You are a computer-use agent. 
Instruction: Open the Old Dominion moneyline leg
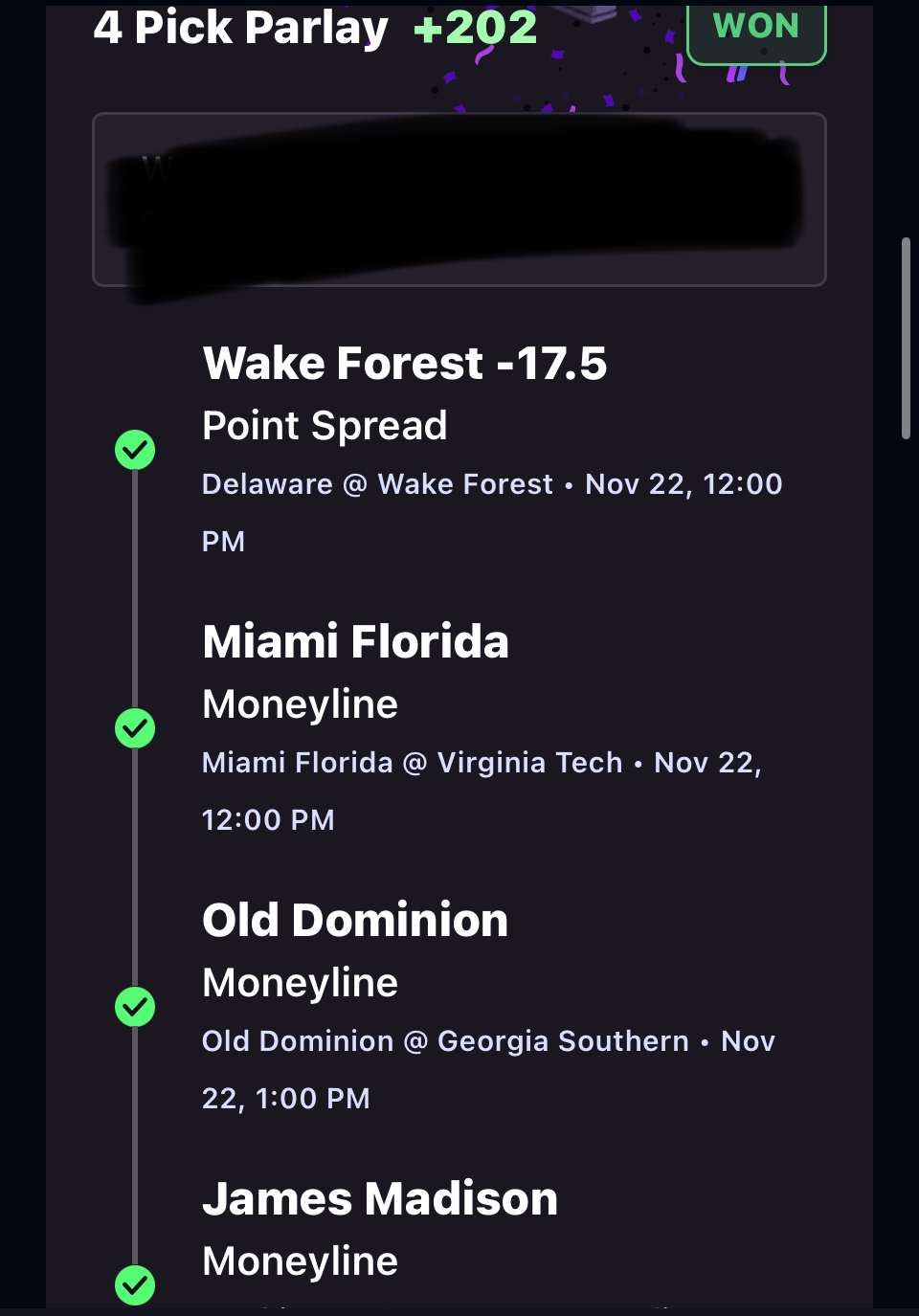pos(355,921)
